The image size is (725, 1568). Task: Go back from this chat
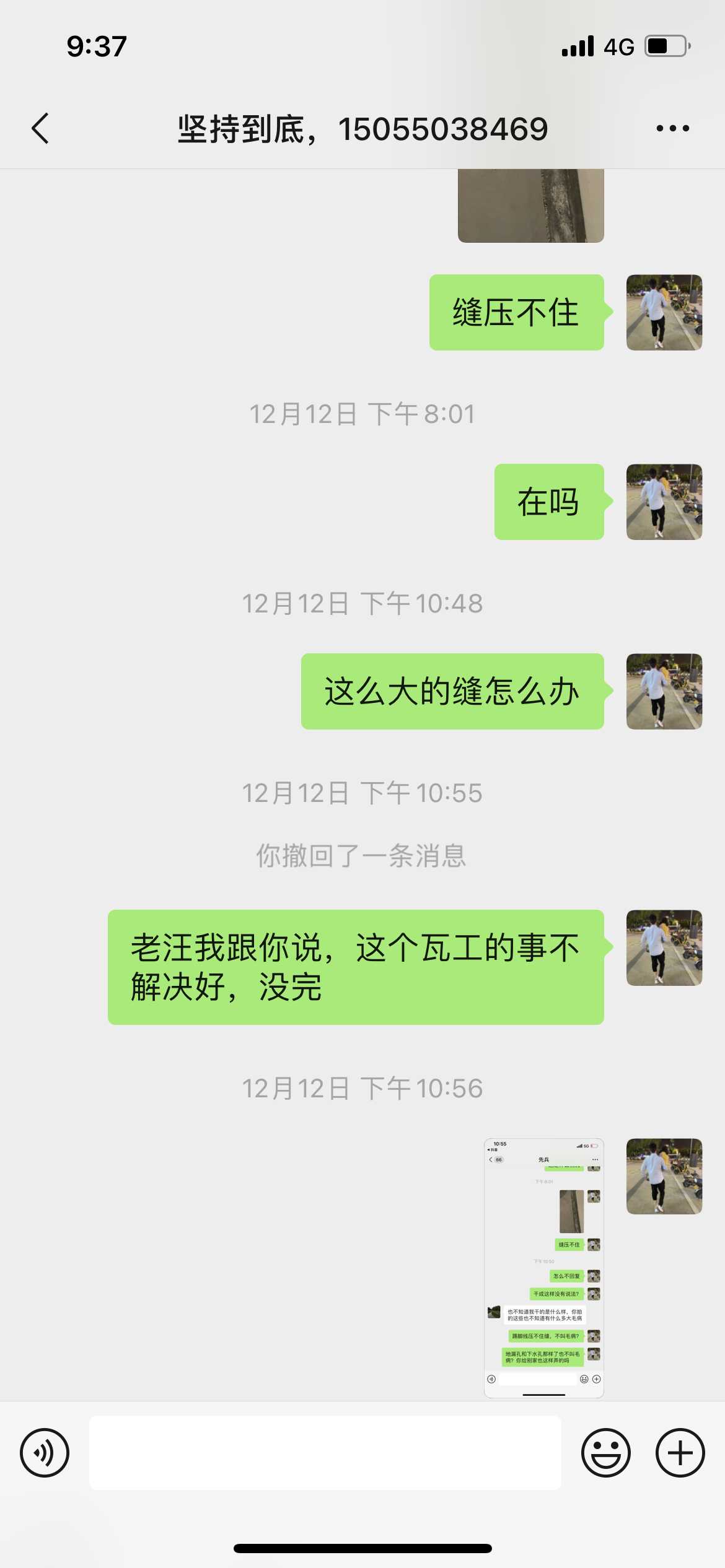pyautogui.click(x=41, y=129)
